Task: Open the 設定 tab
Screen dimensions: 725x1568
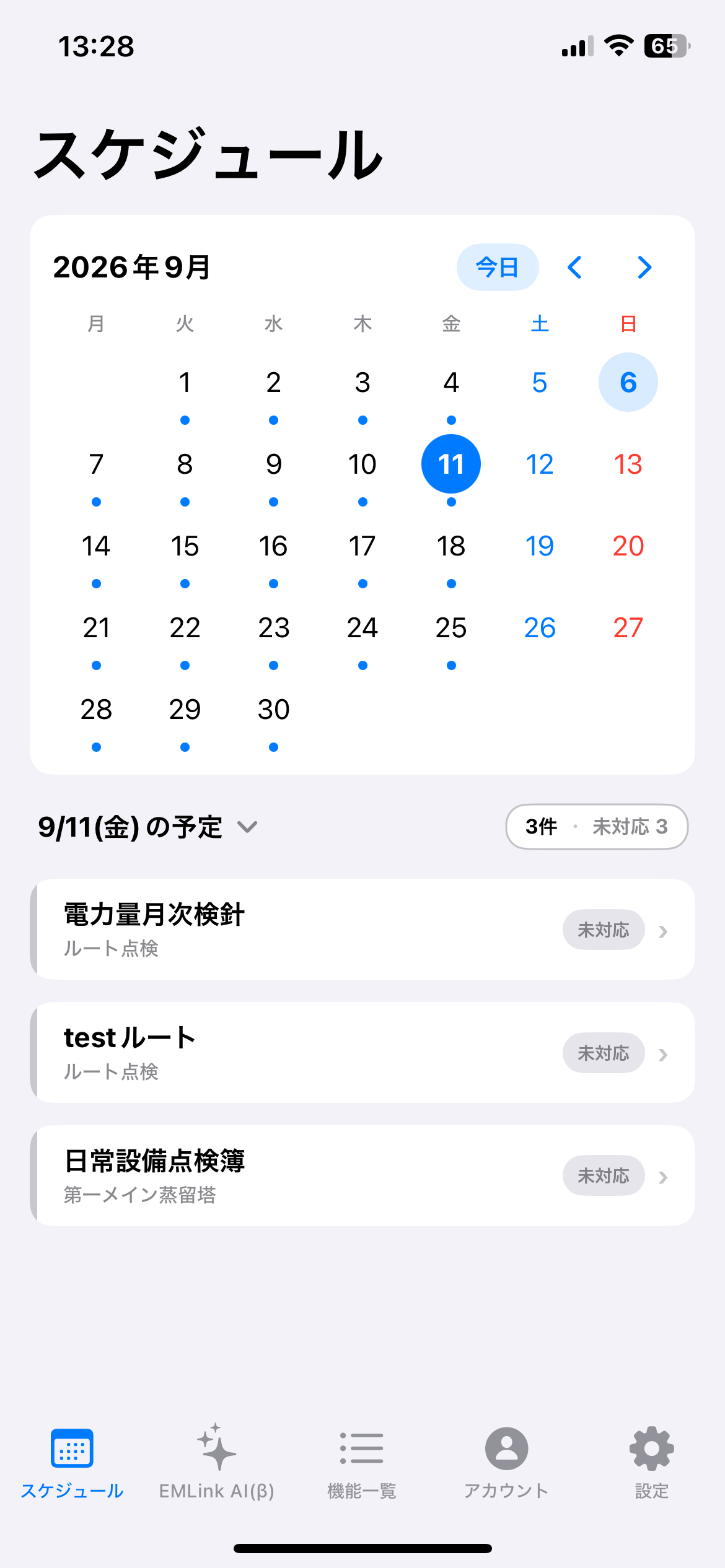Action: 651,1461
